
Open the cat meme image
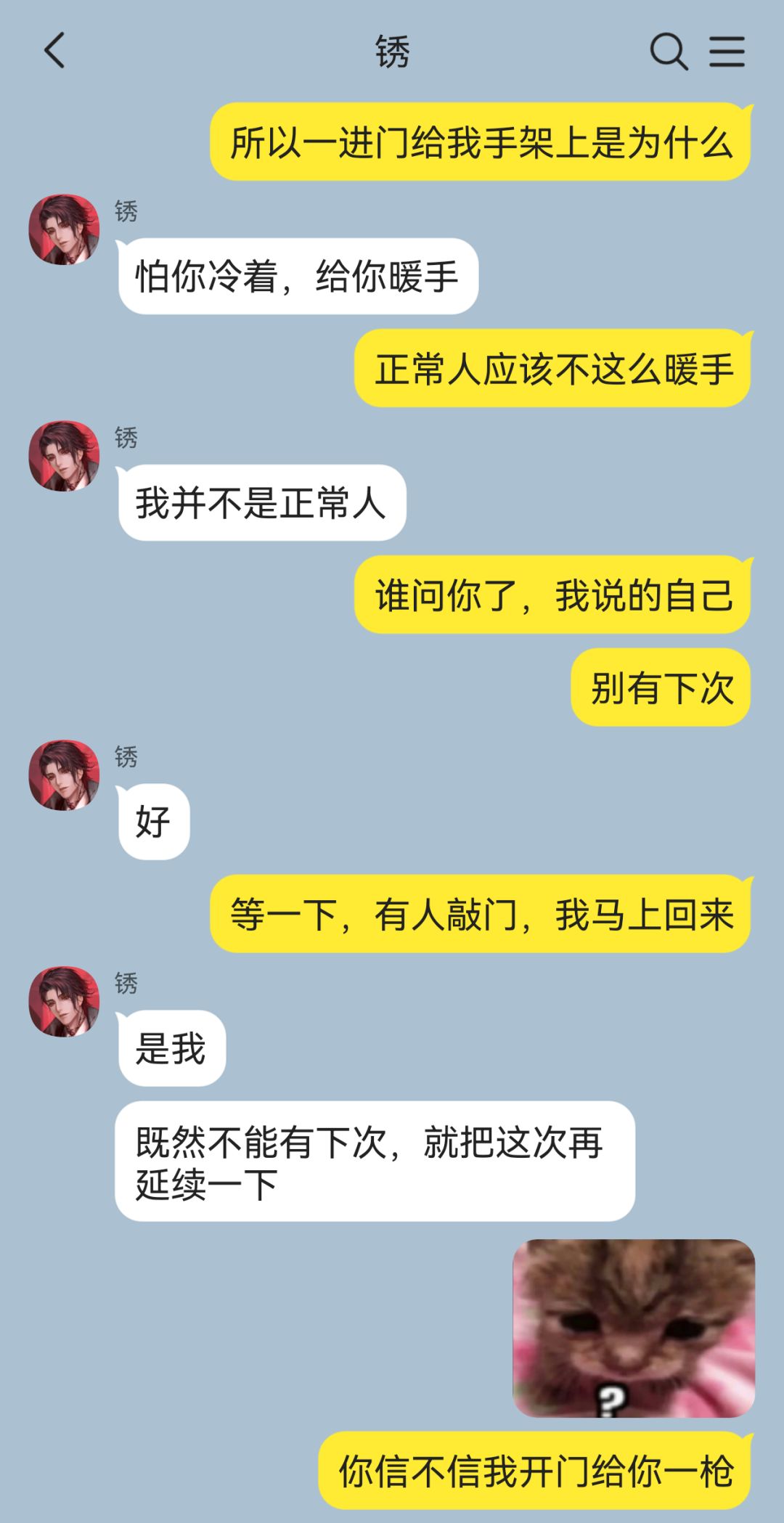pyautogui.click(x=634, y=1328)
